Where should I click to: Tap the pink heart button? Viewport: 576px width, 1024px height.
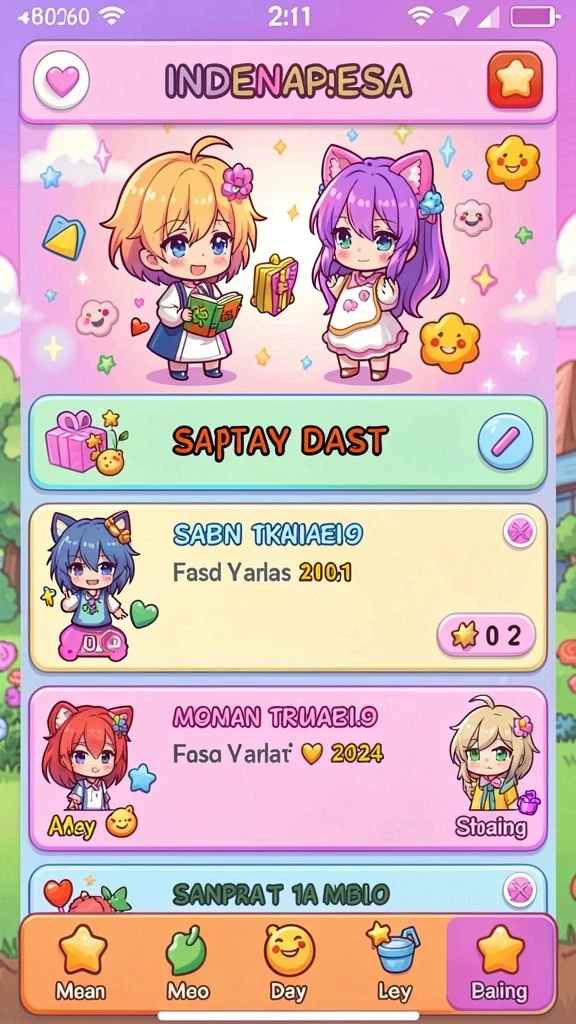[61, 81]
